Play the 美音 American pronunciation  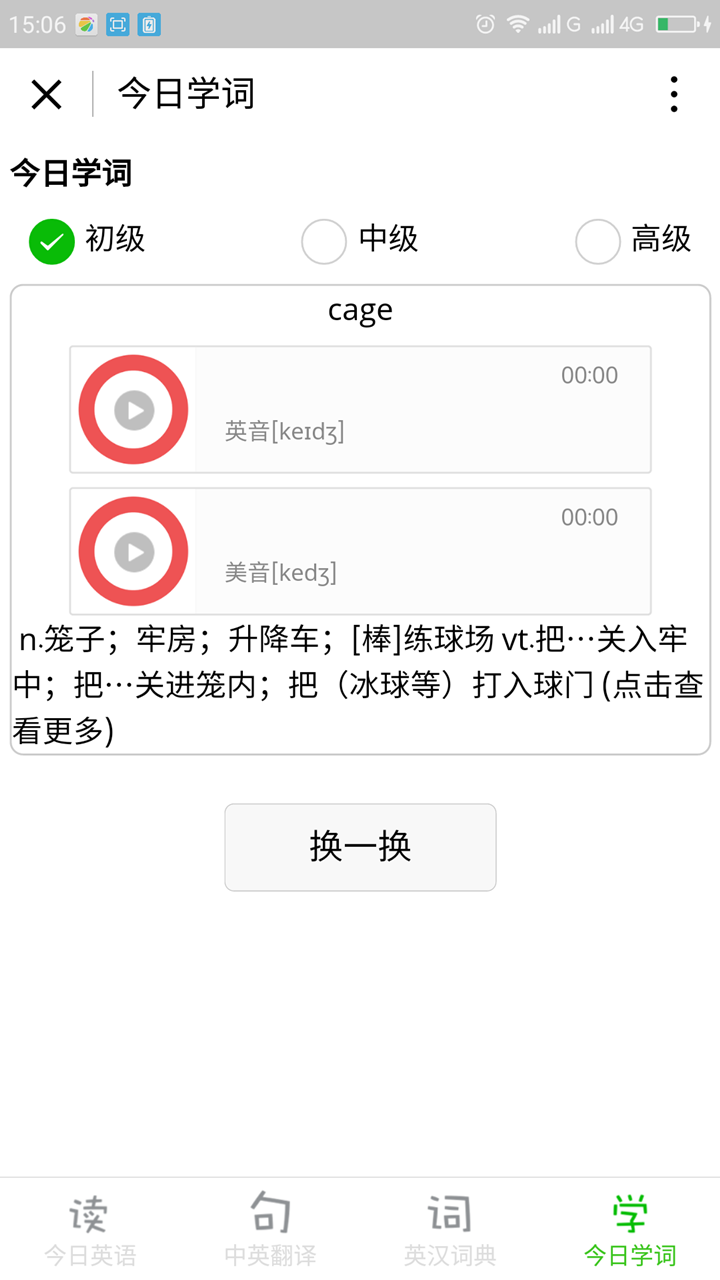(x=133, y=551)
